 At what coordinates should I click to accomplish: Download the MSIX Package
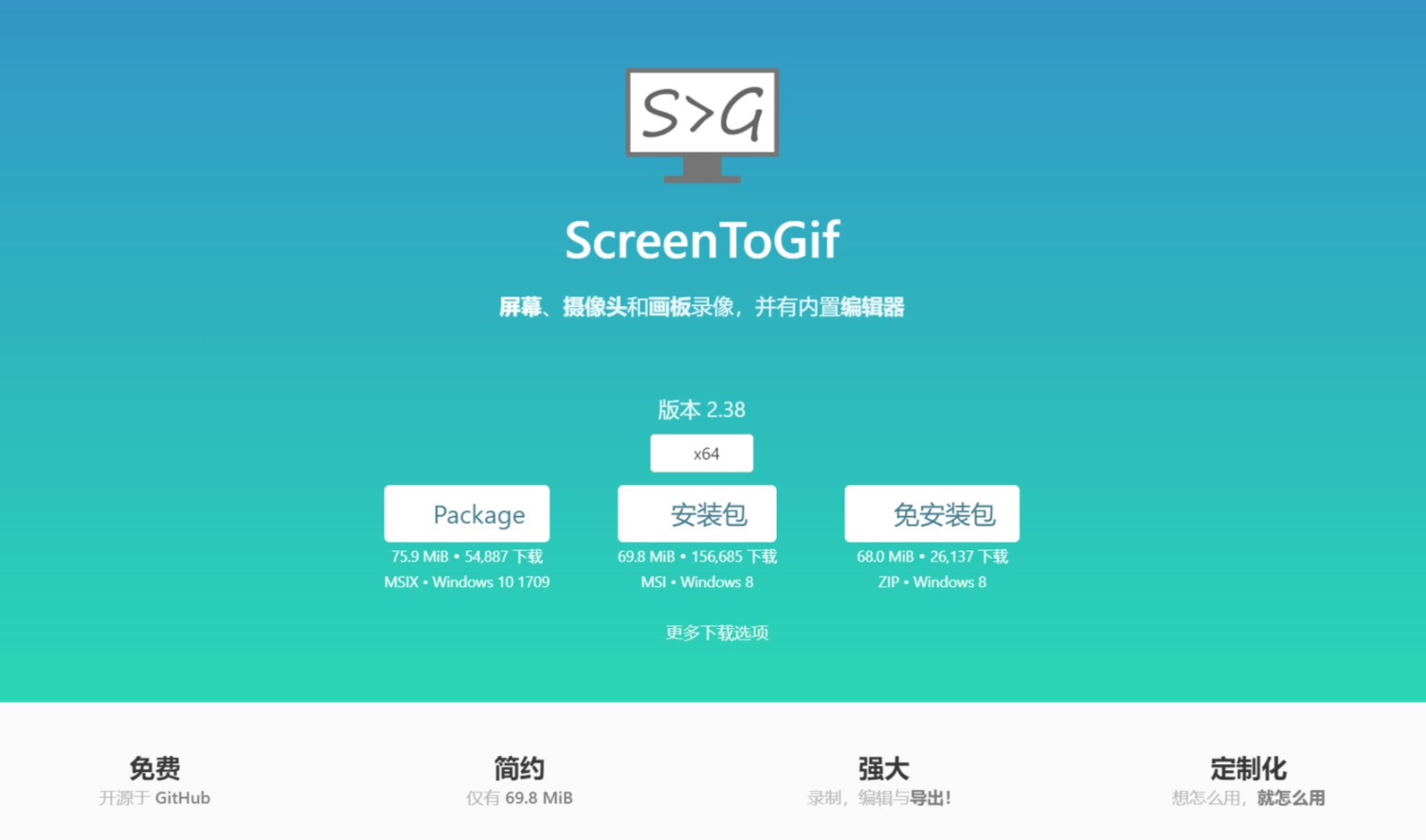[x=466, y=514]
